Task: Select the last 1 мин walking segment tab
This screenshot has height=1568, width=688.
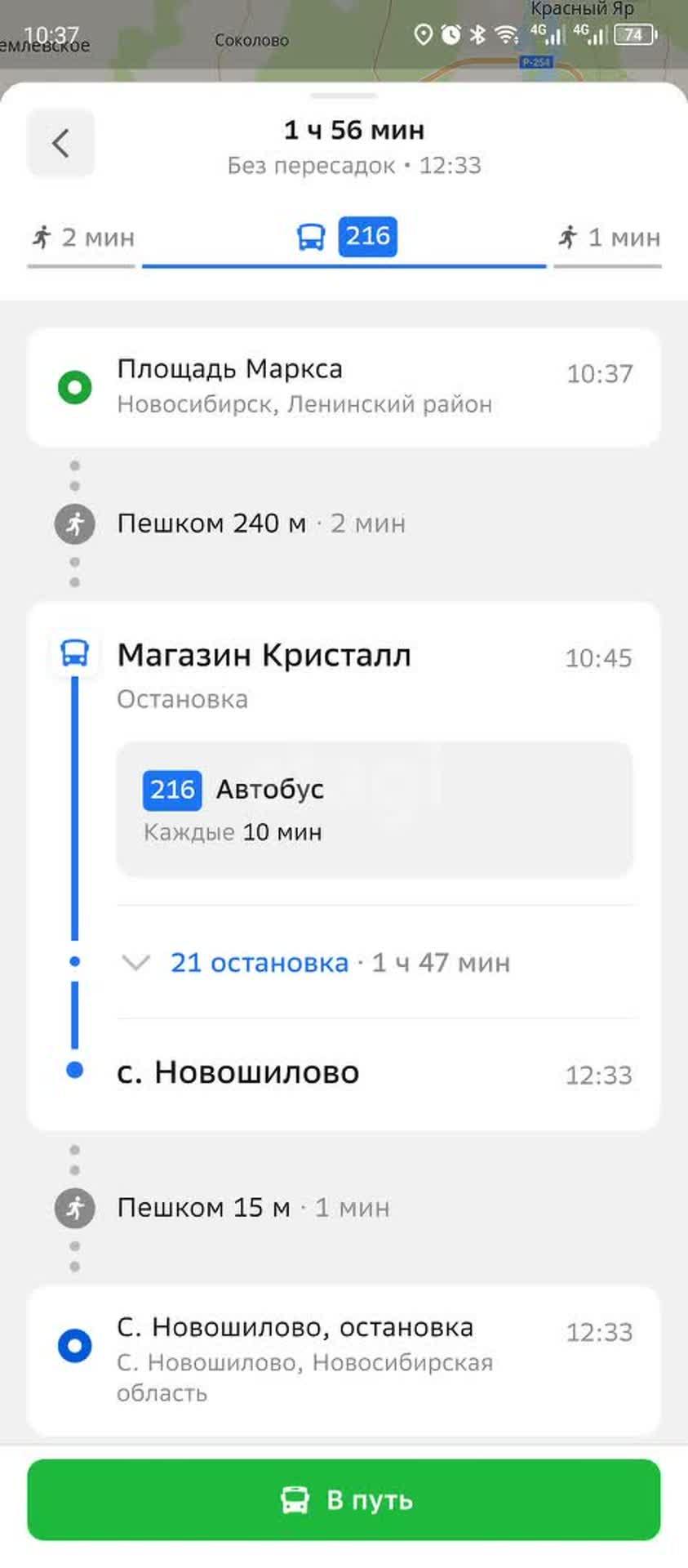Action: tap(608, 238)
